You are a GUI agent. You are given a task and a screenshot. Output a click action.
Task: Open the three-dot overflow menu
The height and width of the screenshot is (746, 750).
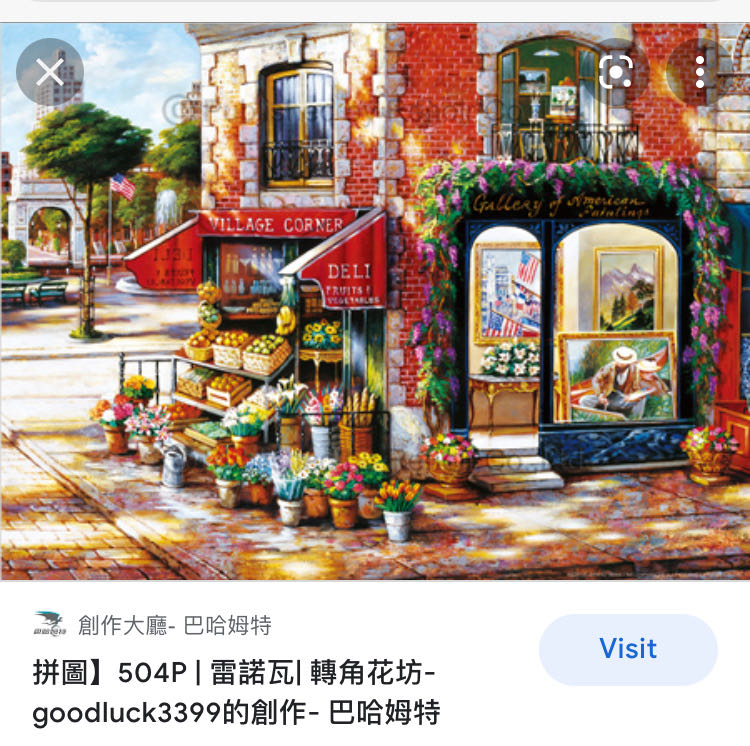(700, 71)
